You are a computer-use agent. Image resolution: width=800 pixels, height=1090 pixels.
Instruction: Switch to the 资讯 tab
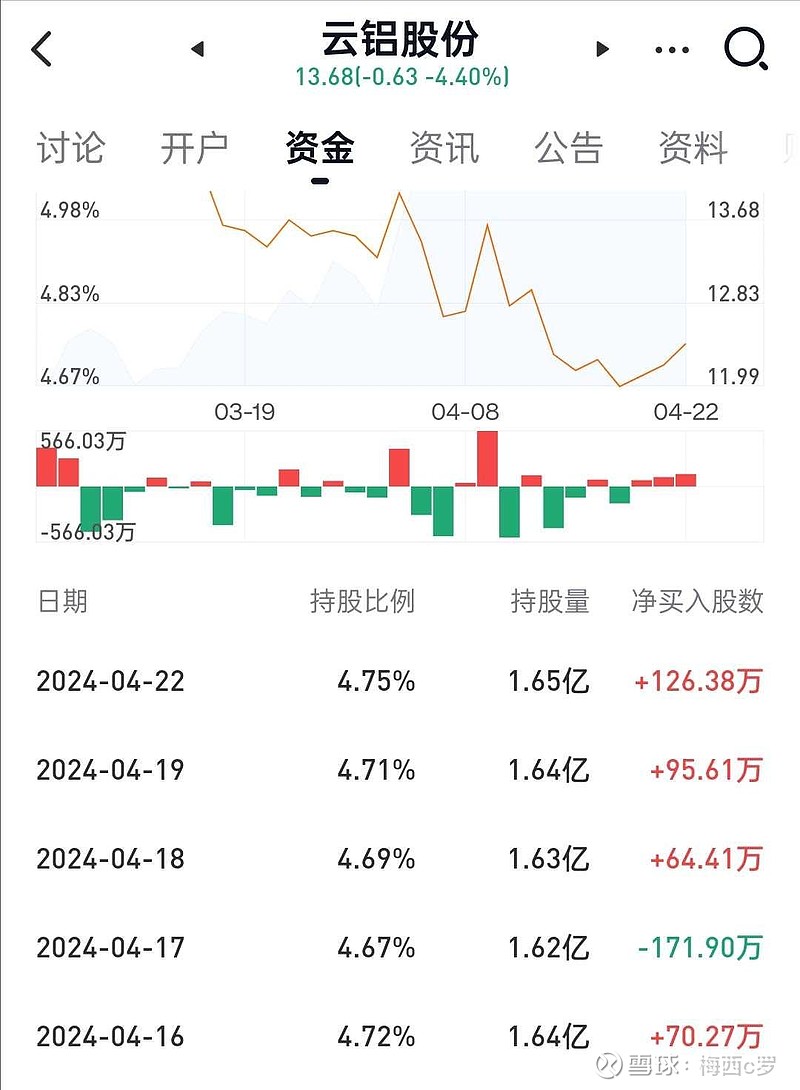[444, 146]
